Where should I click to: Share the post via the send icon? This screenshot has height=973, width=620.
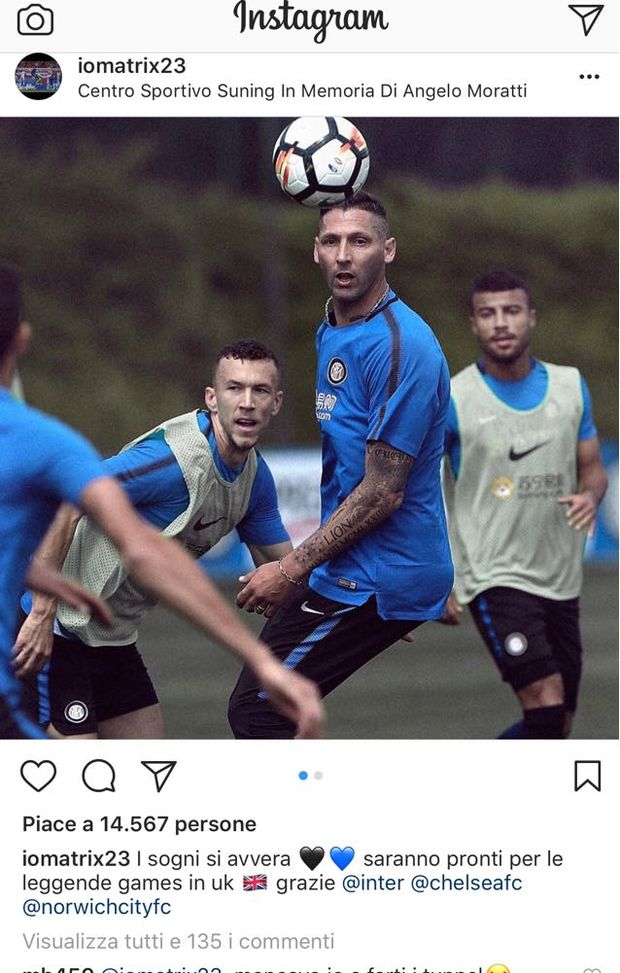[x=158, y=775]
